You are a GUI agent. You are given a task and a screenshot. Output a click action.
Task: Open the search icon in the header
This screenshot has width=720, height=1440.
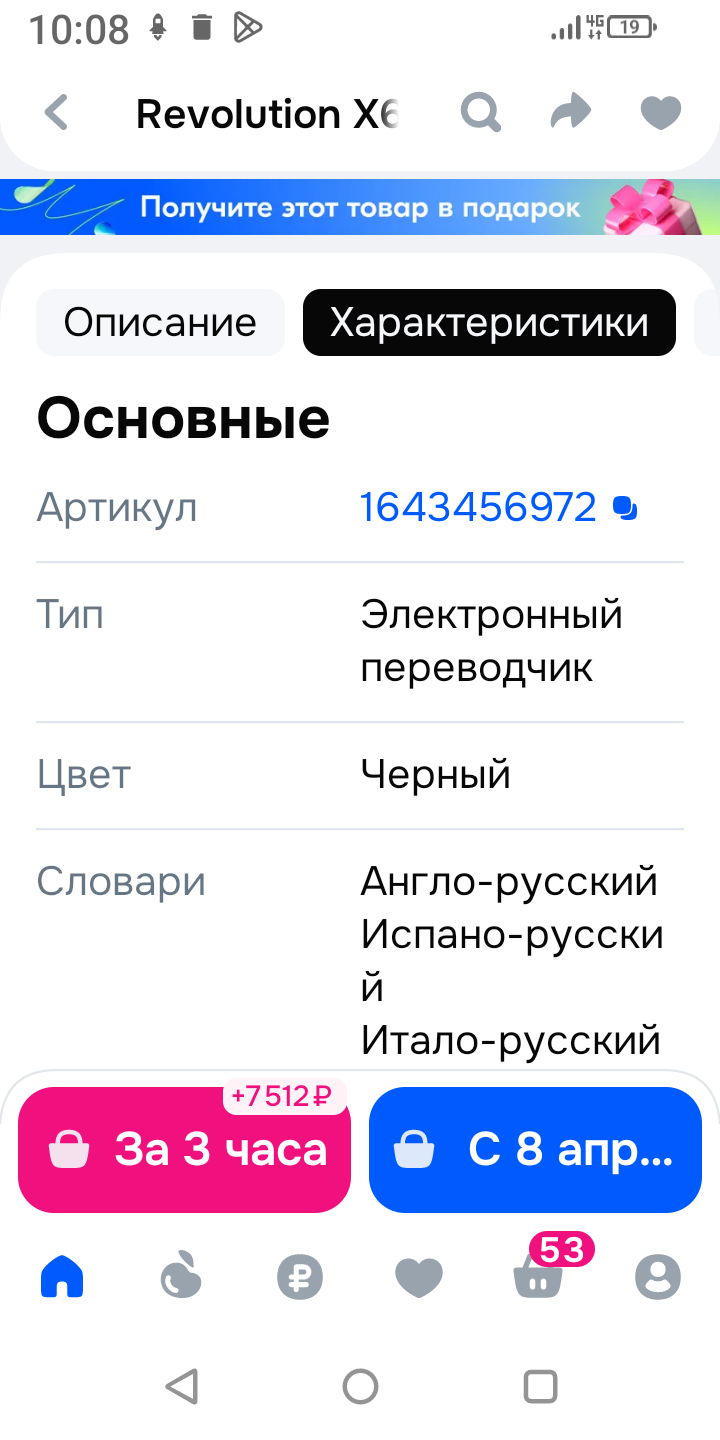click(481, 113)
